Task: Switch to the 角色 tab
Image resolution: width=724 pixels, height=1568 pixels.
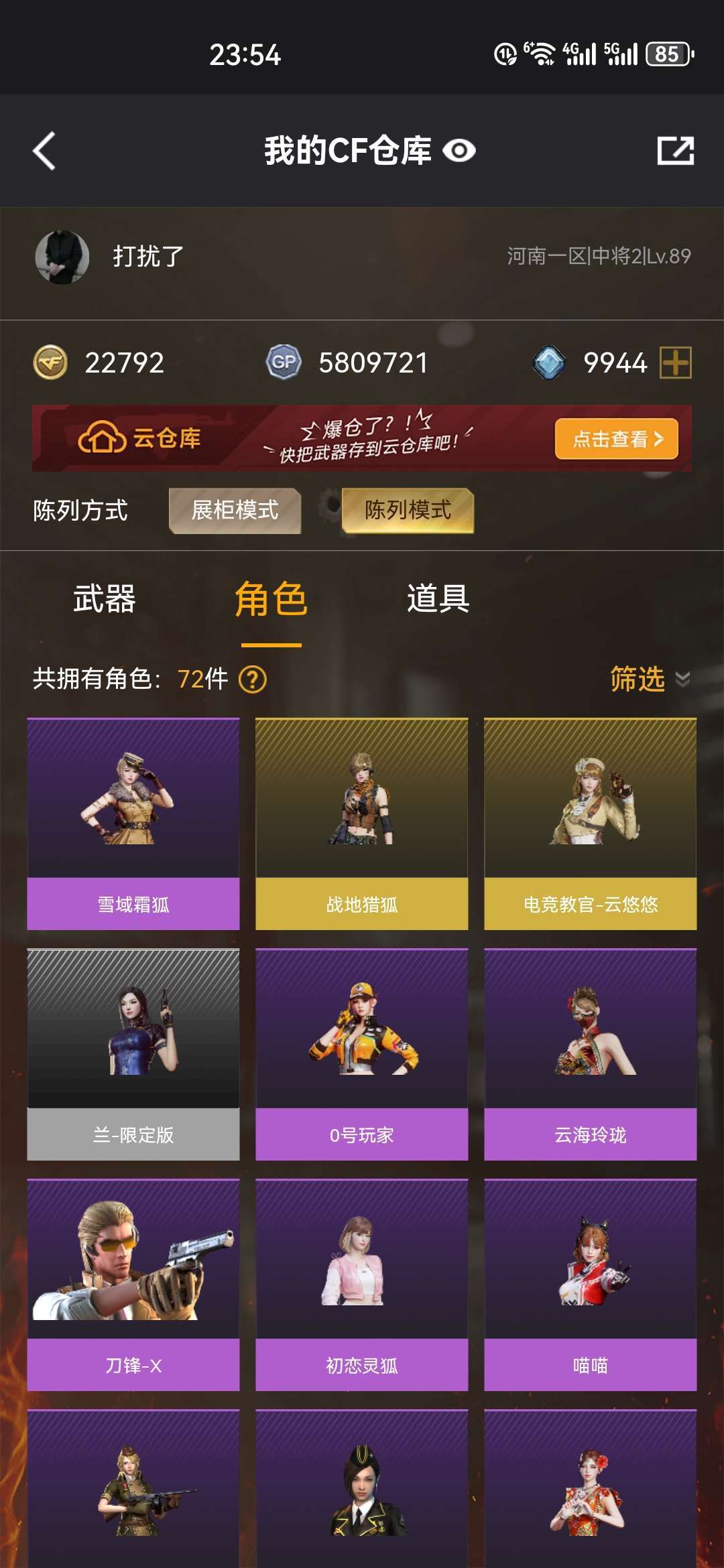Action: point(271,598)
